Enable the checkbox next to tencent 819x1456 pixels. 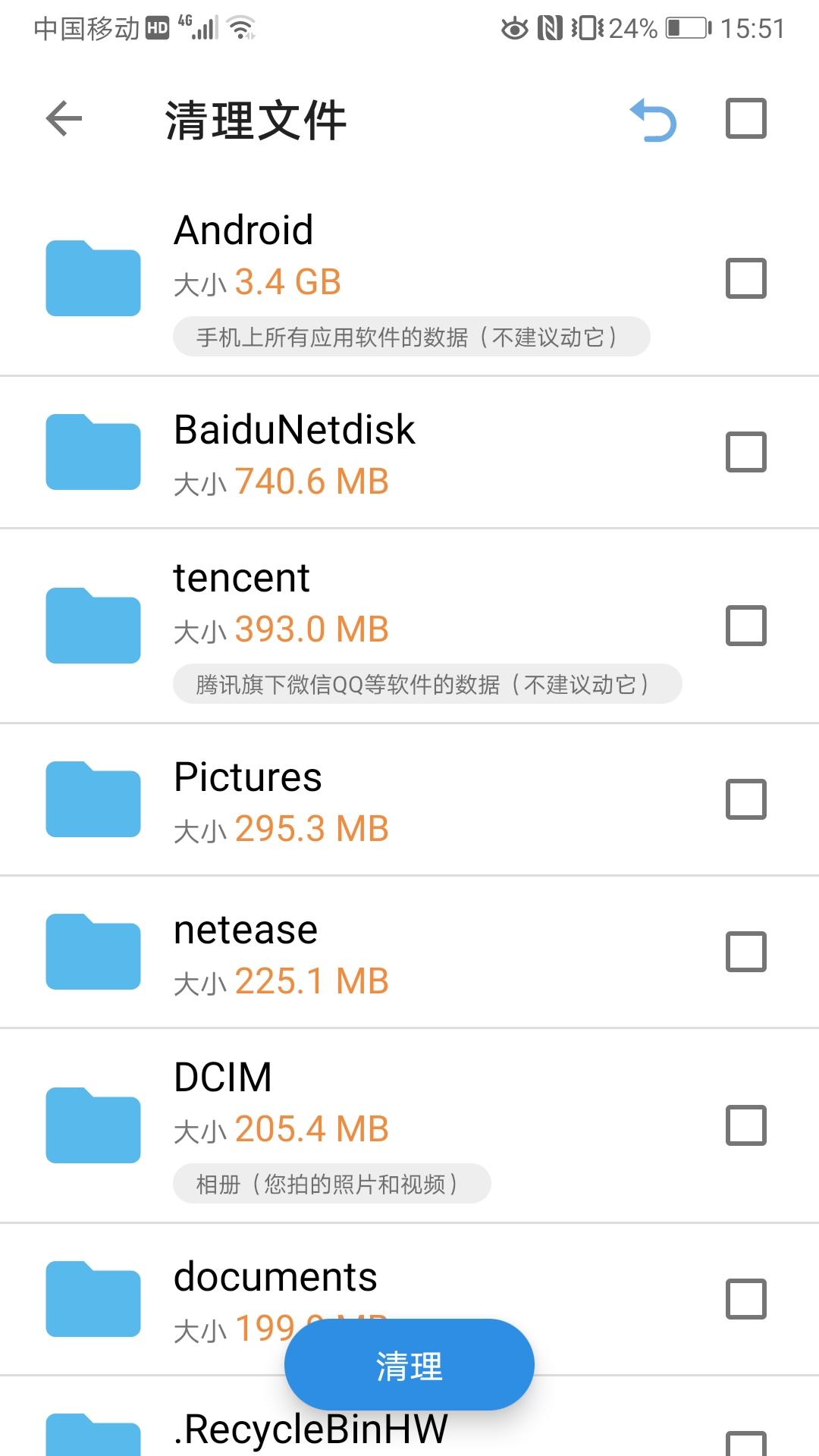(x=745, y=626)
